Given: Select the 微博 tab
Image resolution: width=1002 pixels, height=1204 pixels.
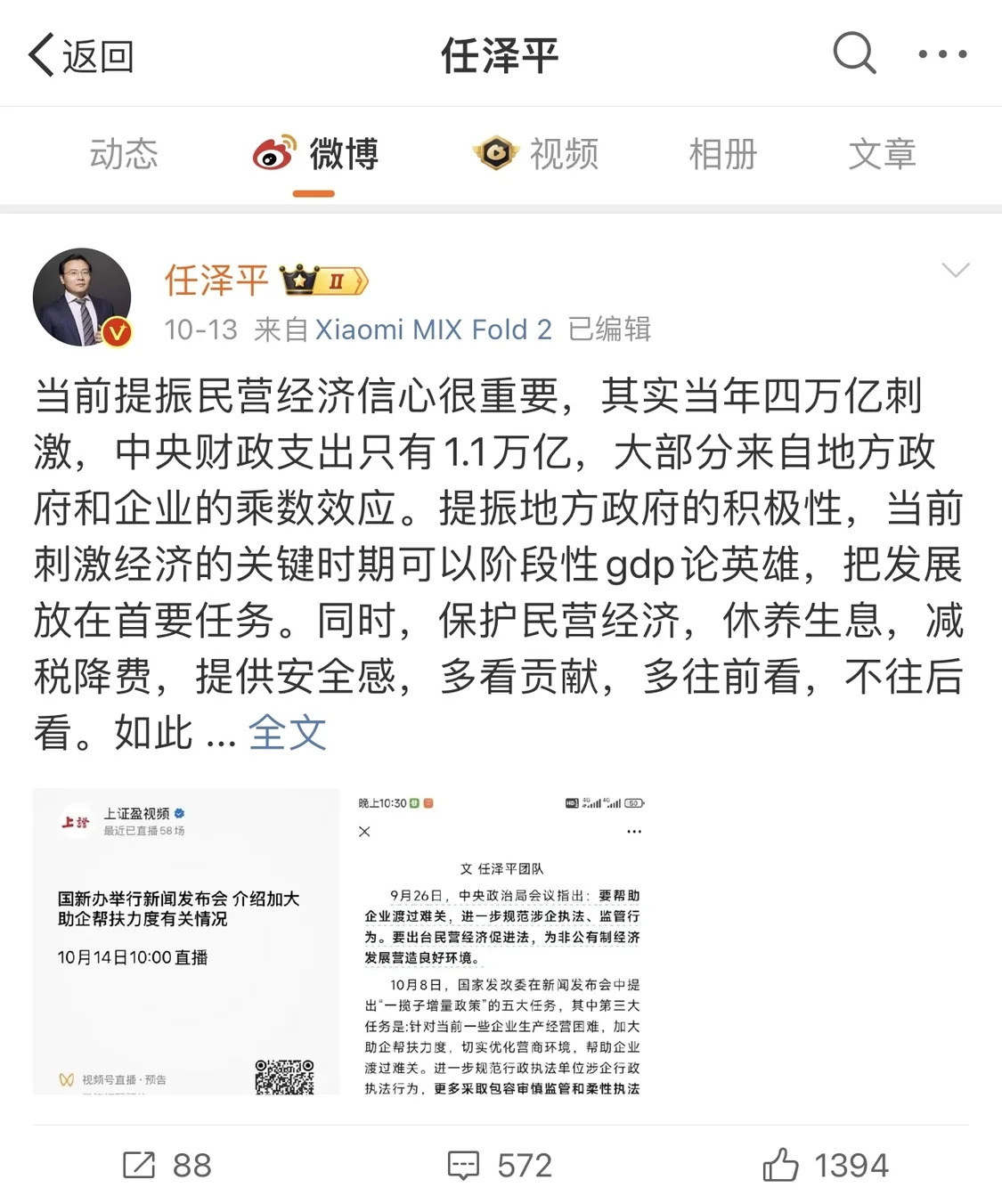Looking at the screenshot, I should [315, 154].
